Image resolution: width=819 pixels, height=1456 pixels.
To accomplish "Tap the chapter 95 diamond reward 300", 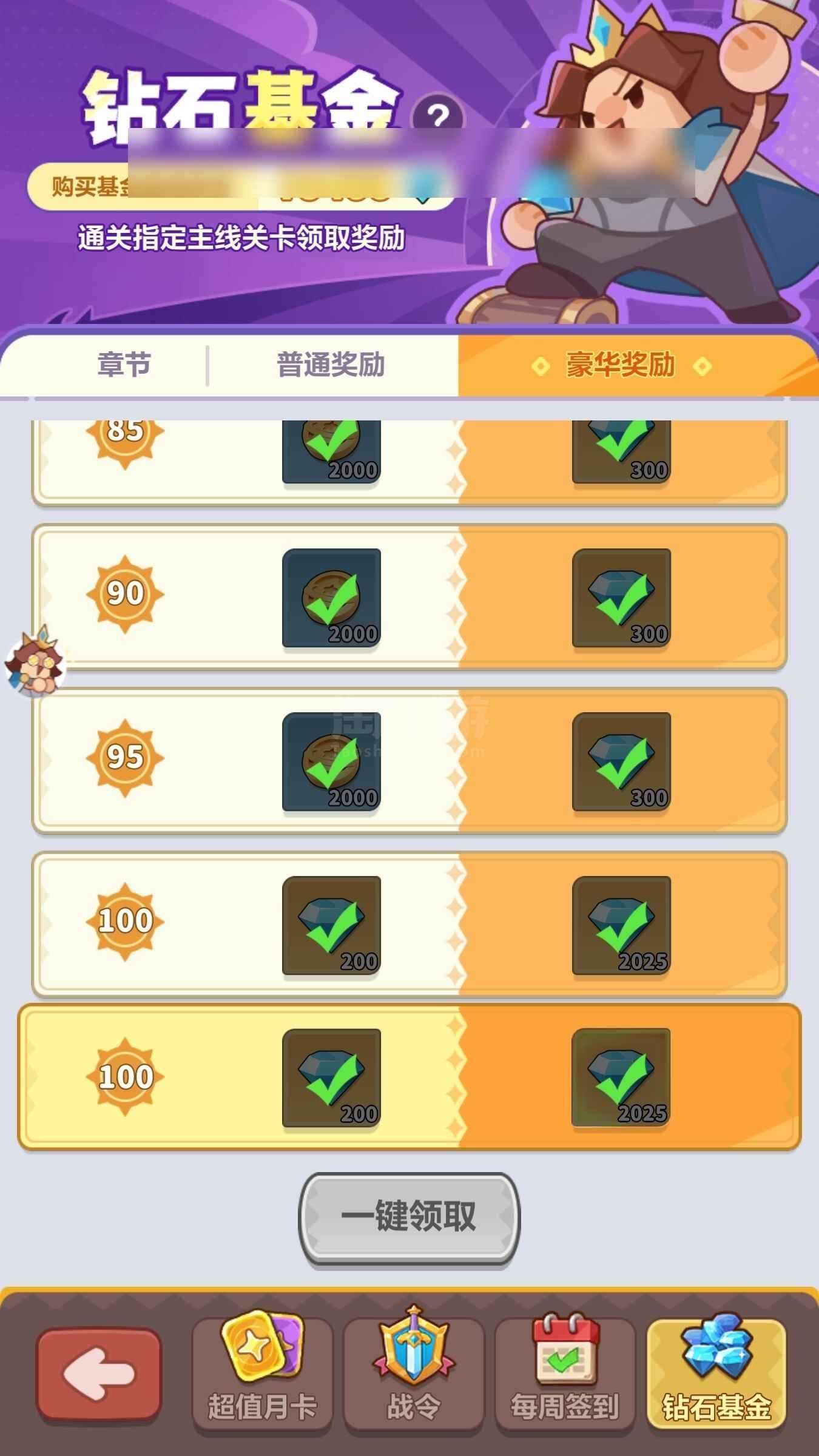I will (x=621, y=762).
